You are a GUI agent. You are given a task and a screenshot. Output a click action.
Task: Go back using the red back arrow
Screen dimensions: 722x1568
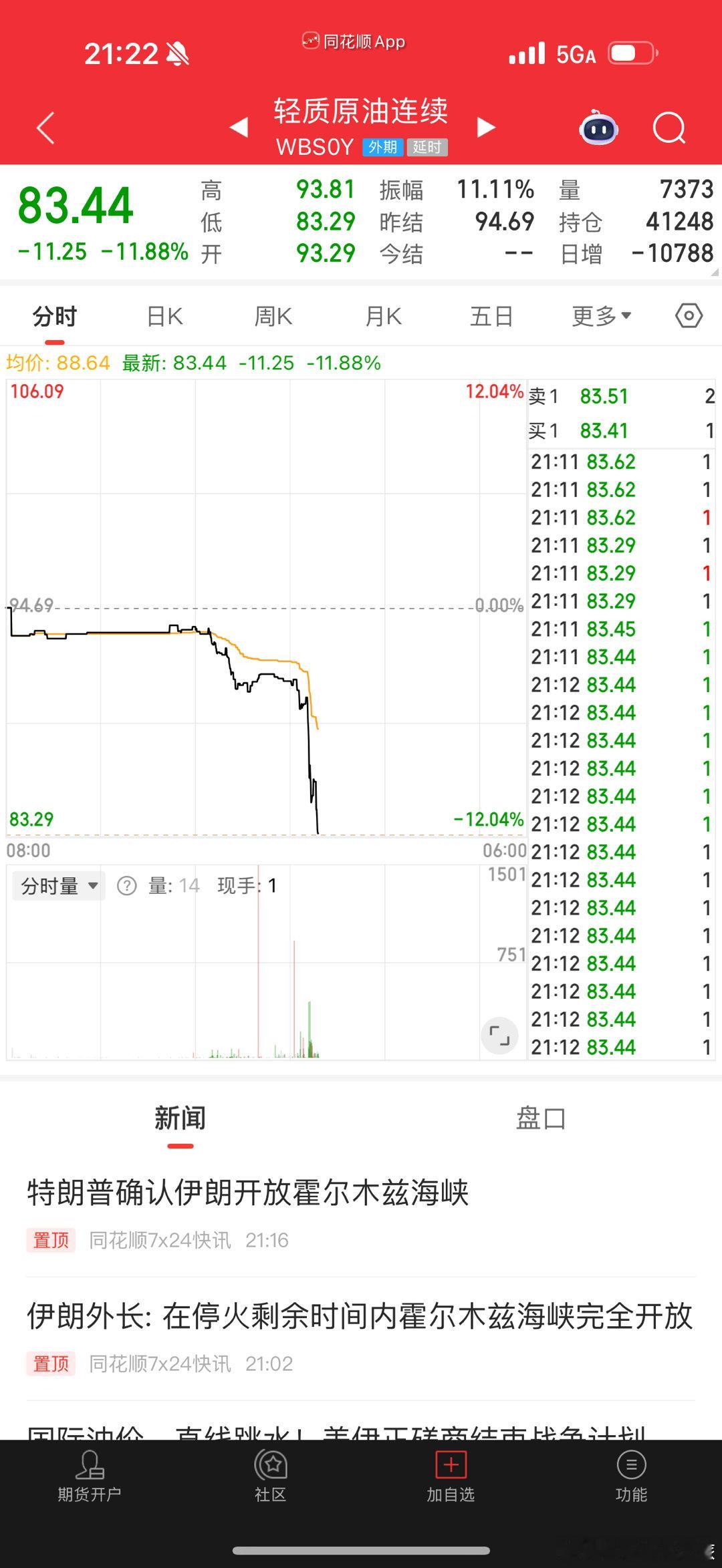point(45,127)
